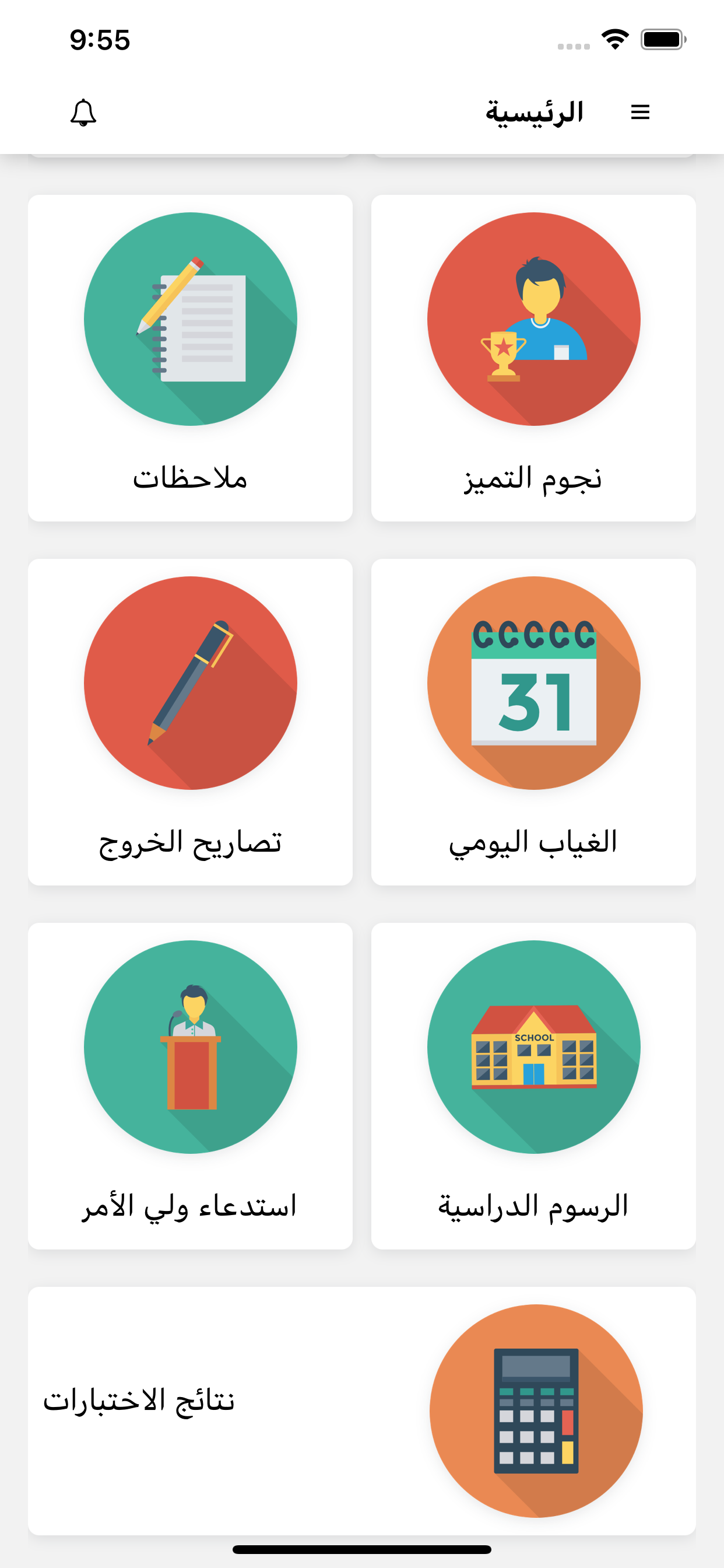Open the نجوم التميز card
This screenshot has height=1568, width=724.
click(x=533, y=358)
